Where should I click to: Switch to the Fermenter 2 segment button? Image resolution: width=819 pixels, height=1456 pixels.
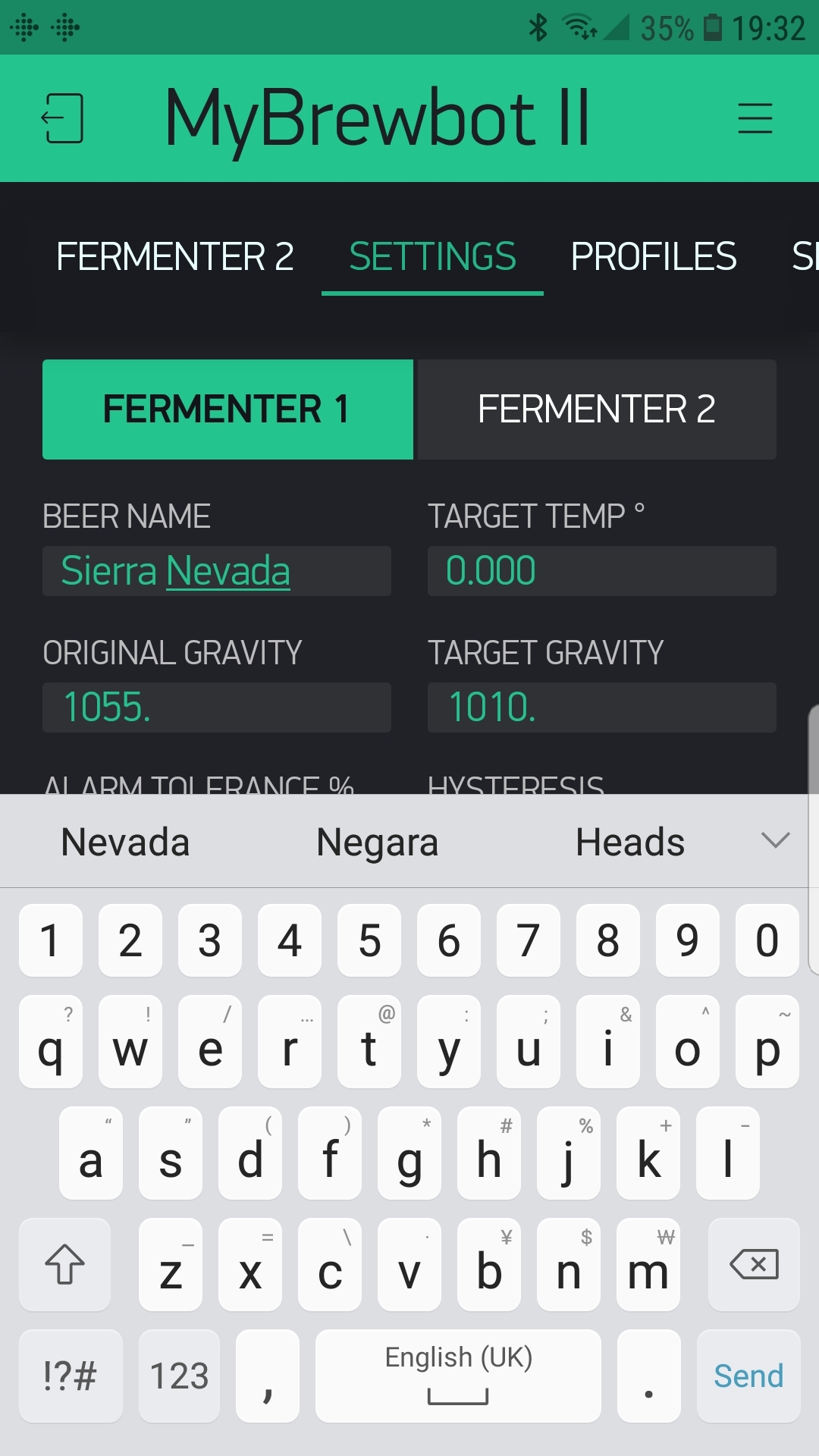[597, 409]
